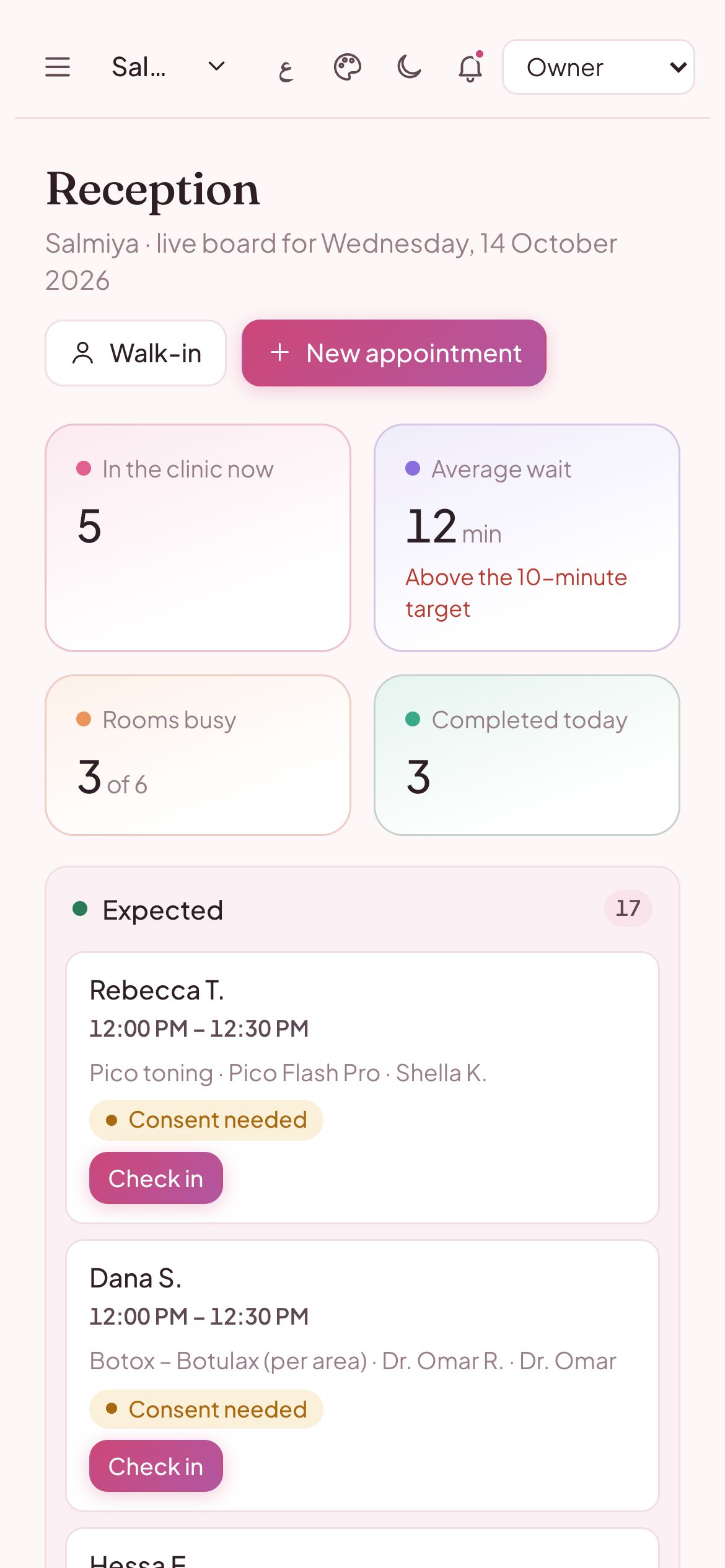The height and width of the screenshot is (1568, 725).
Task: Open the hamburger menu
Action: (58, 67)
